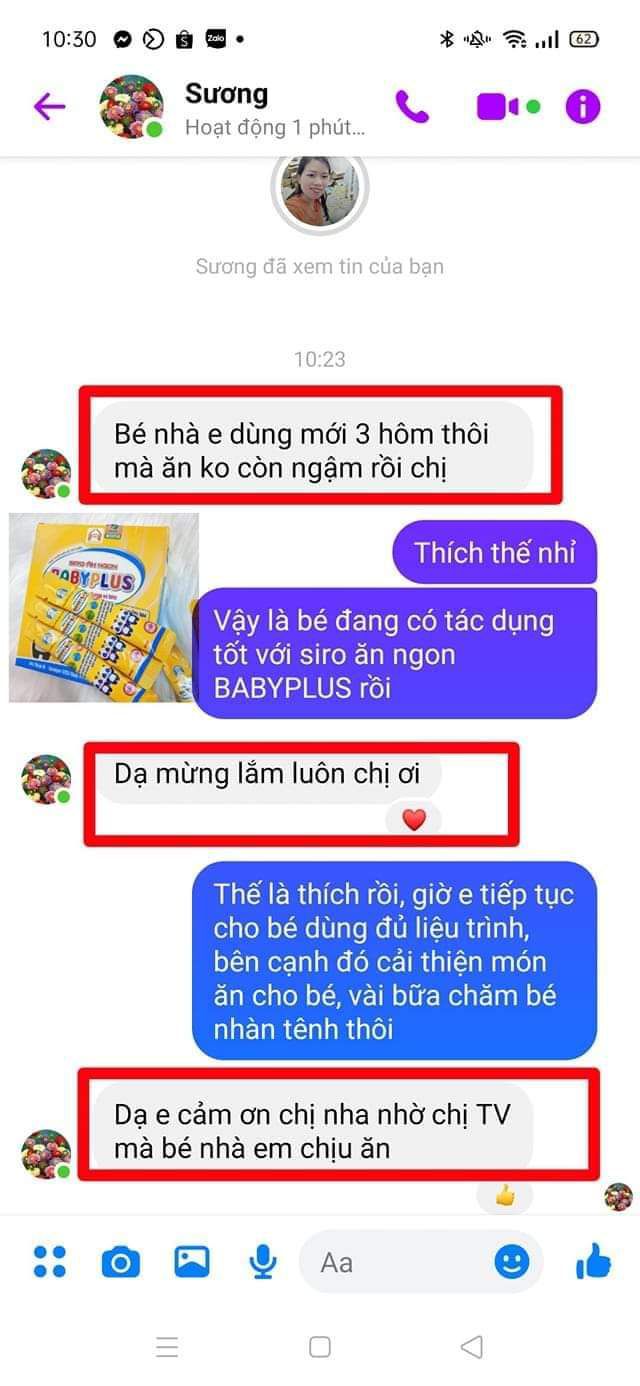
Task: Open more actions grid icon
Action: 49,1261
